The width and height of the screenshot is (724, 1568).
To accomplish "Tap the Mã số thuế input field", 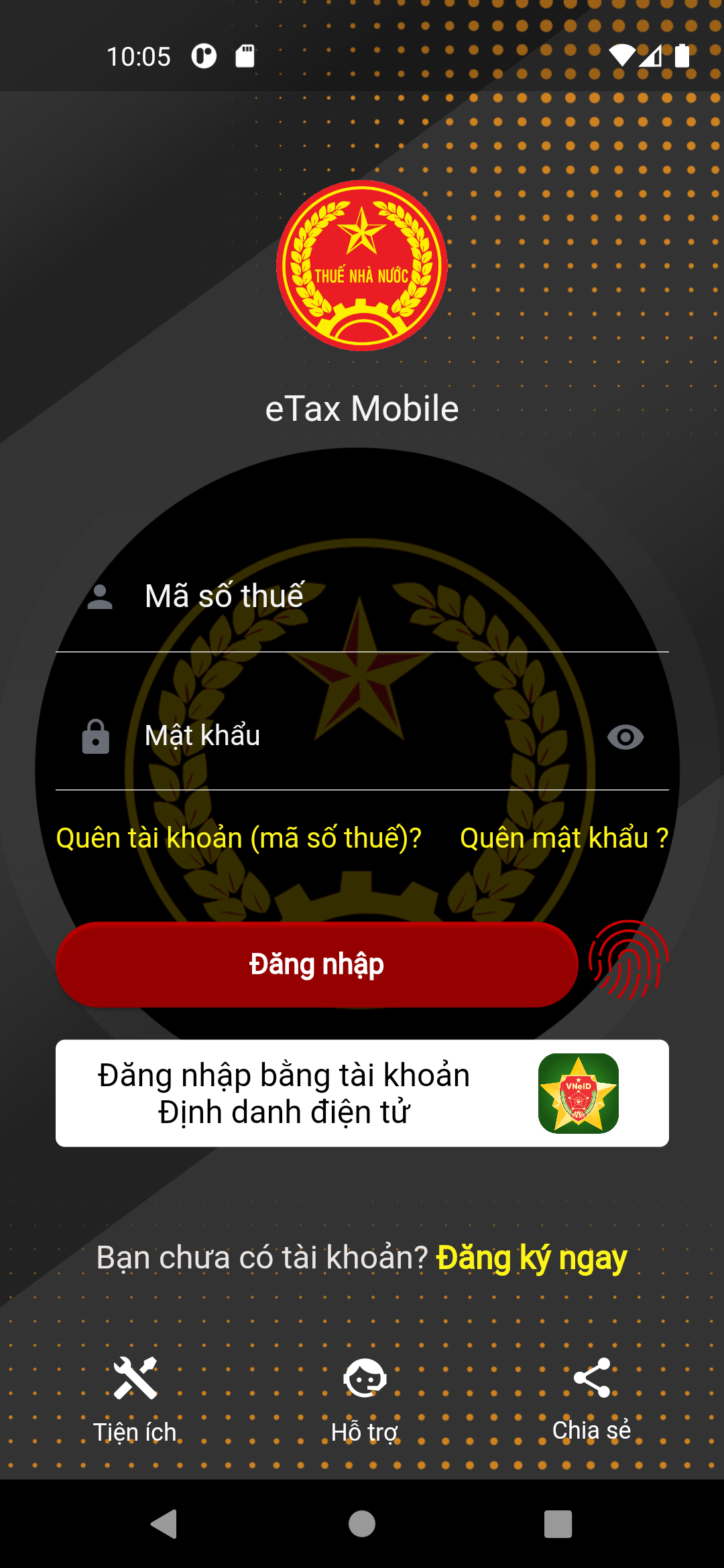I will tap(375, 596).
